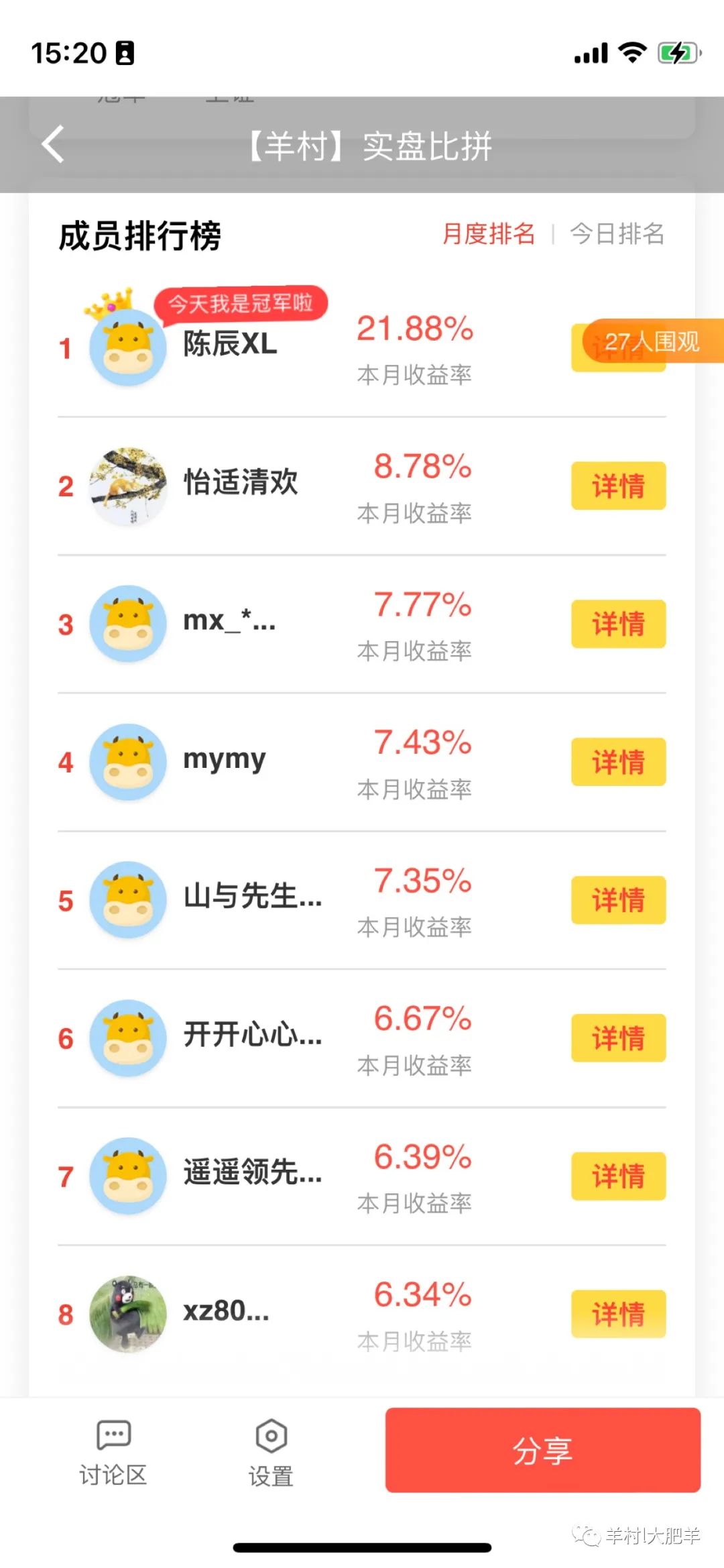Tap the red 分享 button

pyautogui.click(x=542, y=1450)
